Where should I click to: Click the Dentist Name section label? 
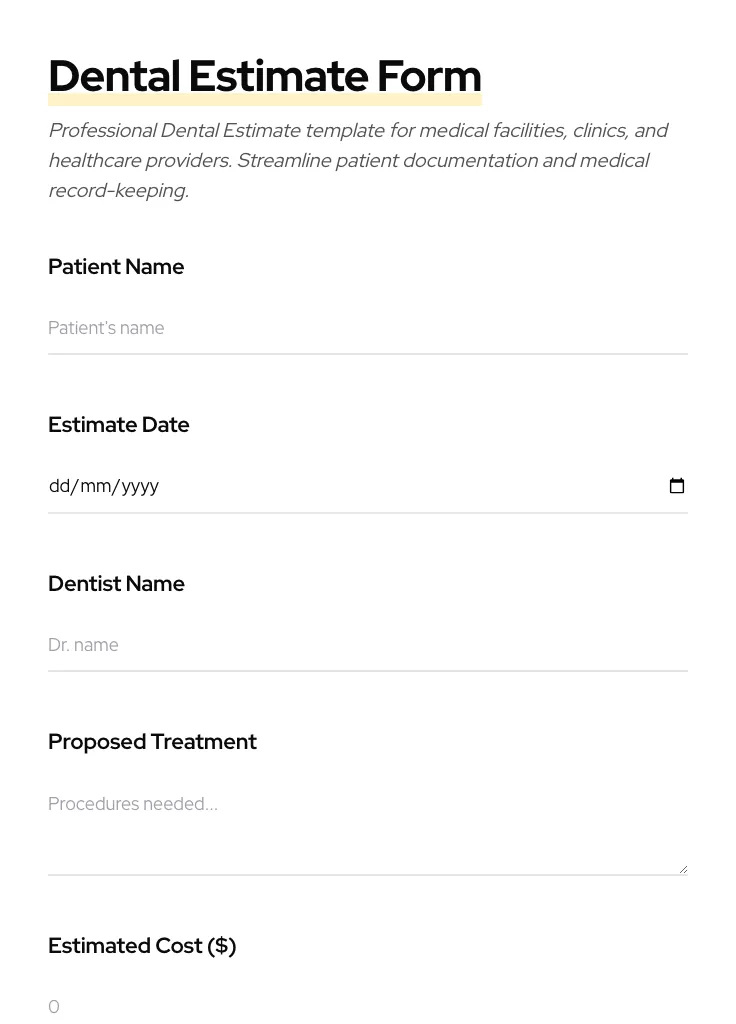pos(116,584)
